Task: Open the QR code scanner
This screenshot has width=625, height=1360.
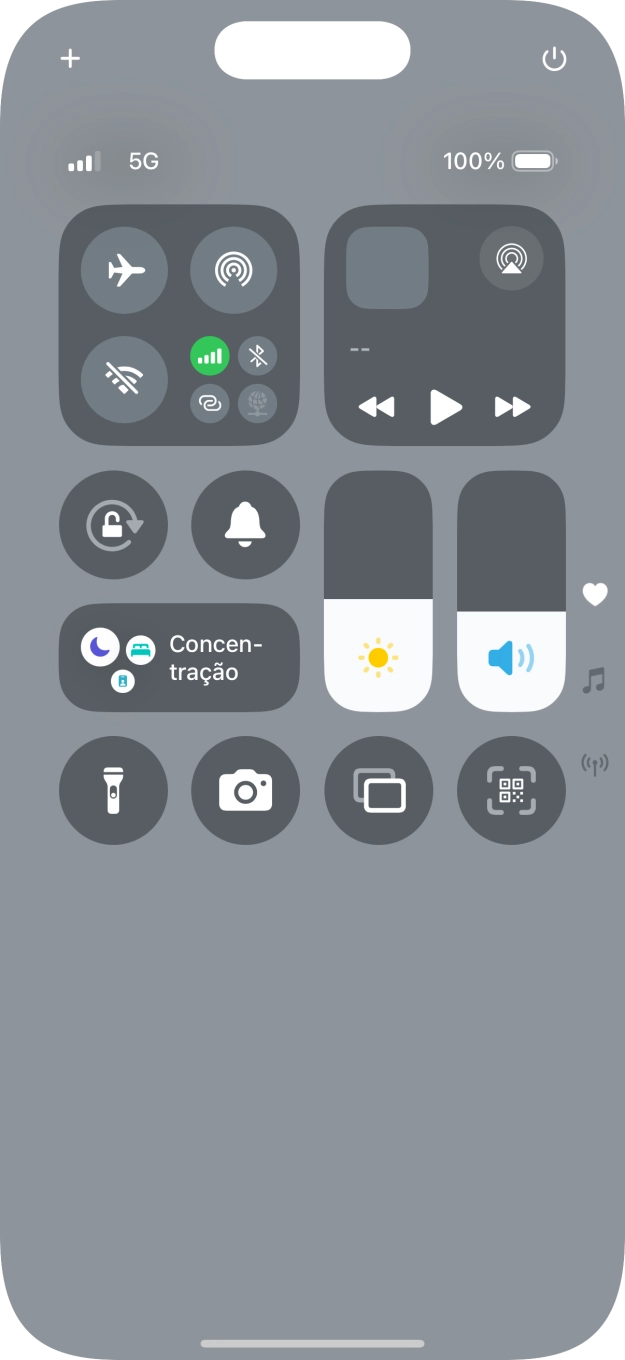Action: (511, 791)
